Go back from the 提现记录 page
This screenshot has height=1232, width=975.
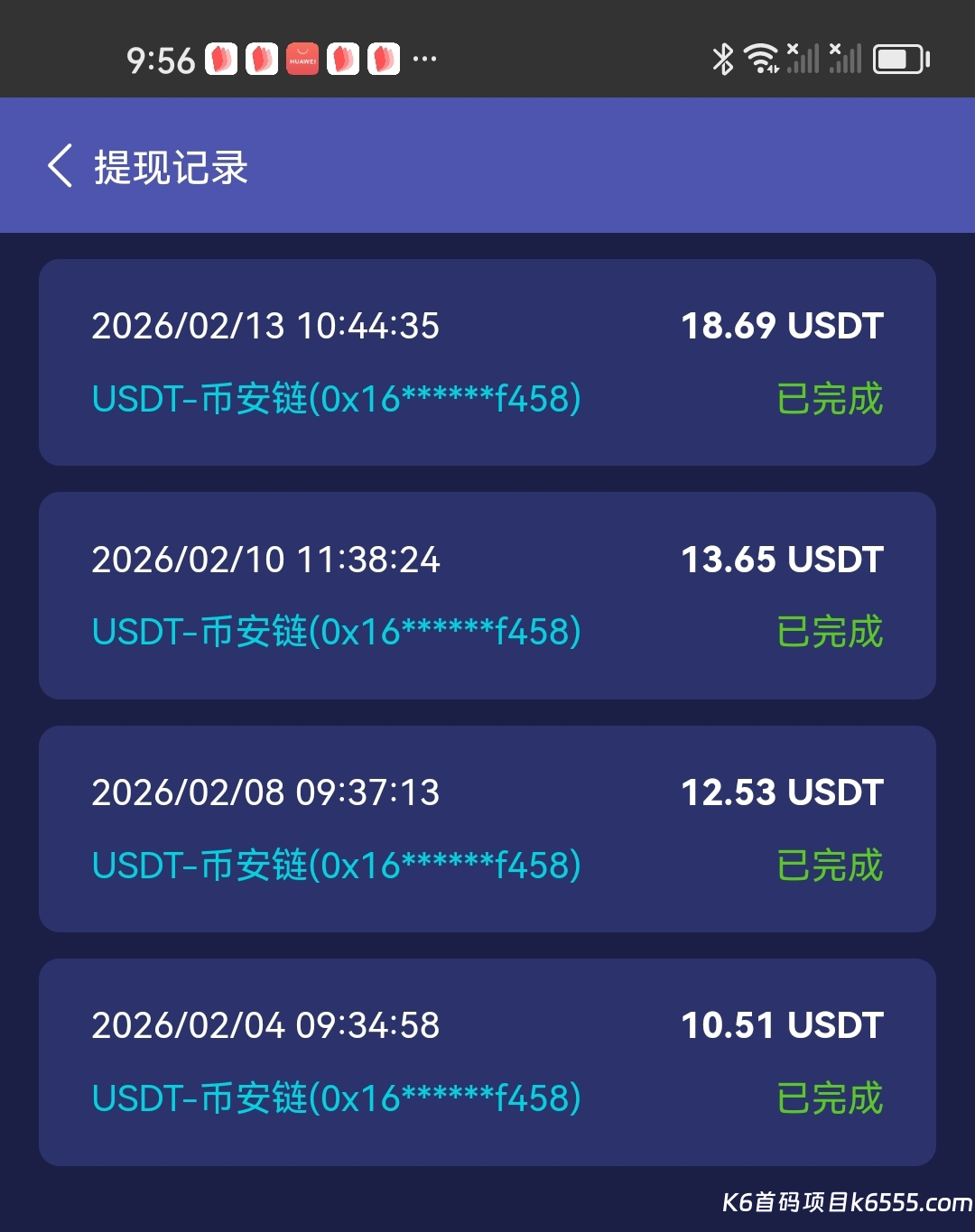coord(60,166)
